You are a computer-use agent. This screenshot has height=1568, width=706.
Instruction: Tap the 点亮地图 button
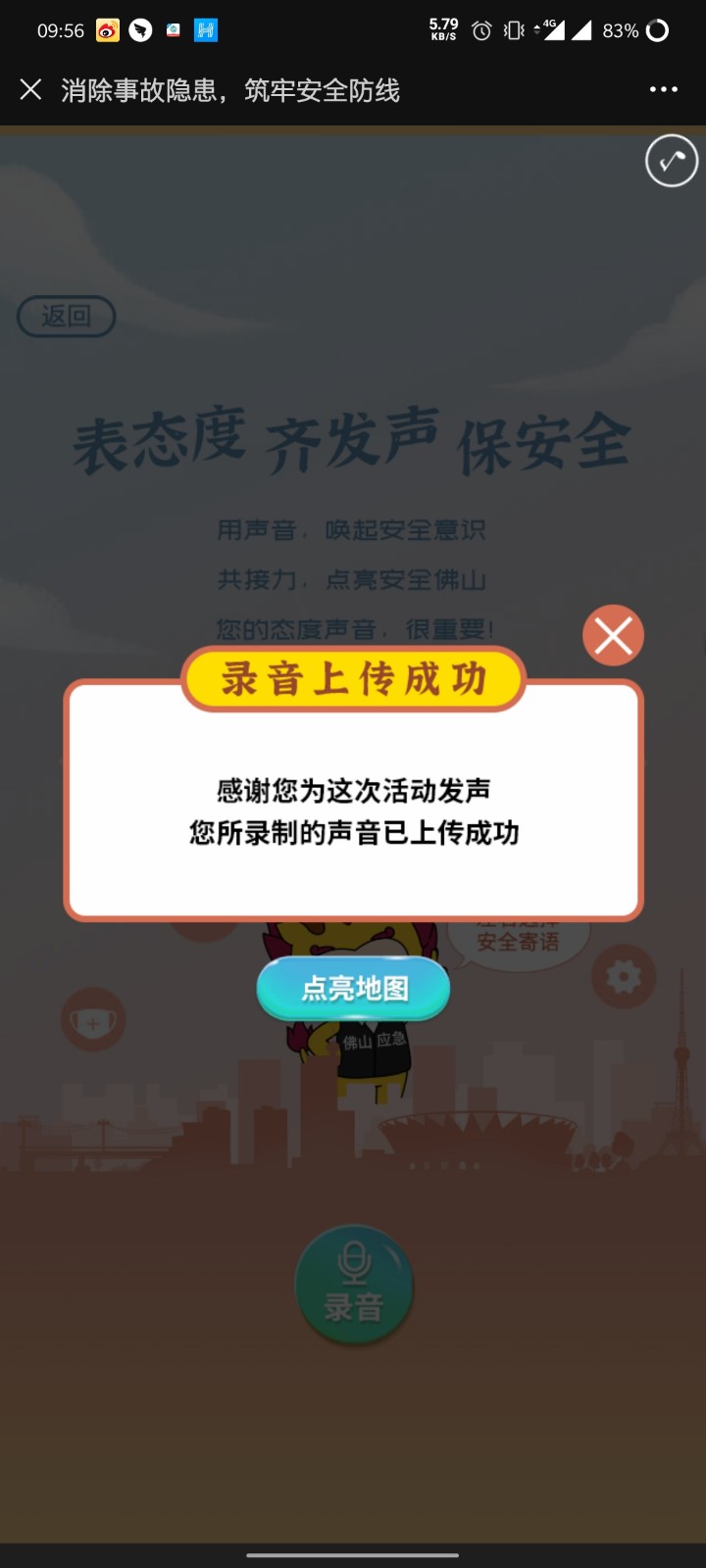pyautogui.click(x=353, y=988)
